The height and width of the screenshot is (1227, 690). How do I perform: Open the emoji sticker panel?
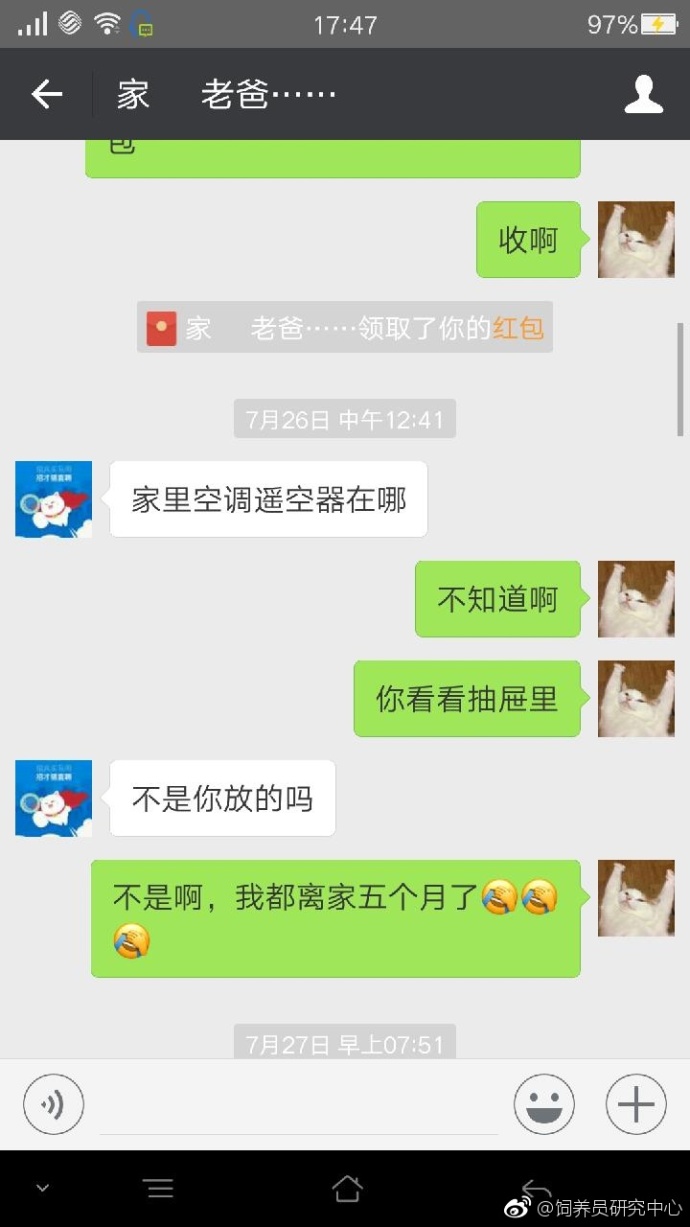coord(544,1105)
